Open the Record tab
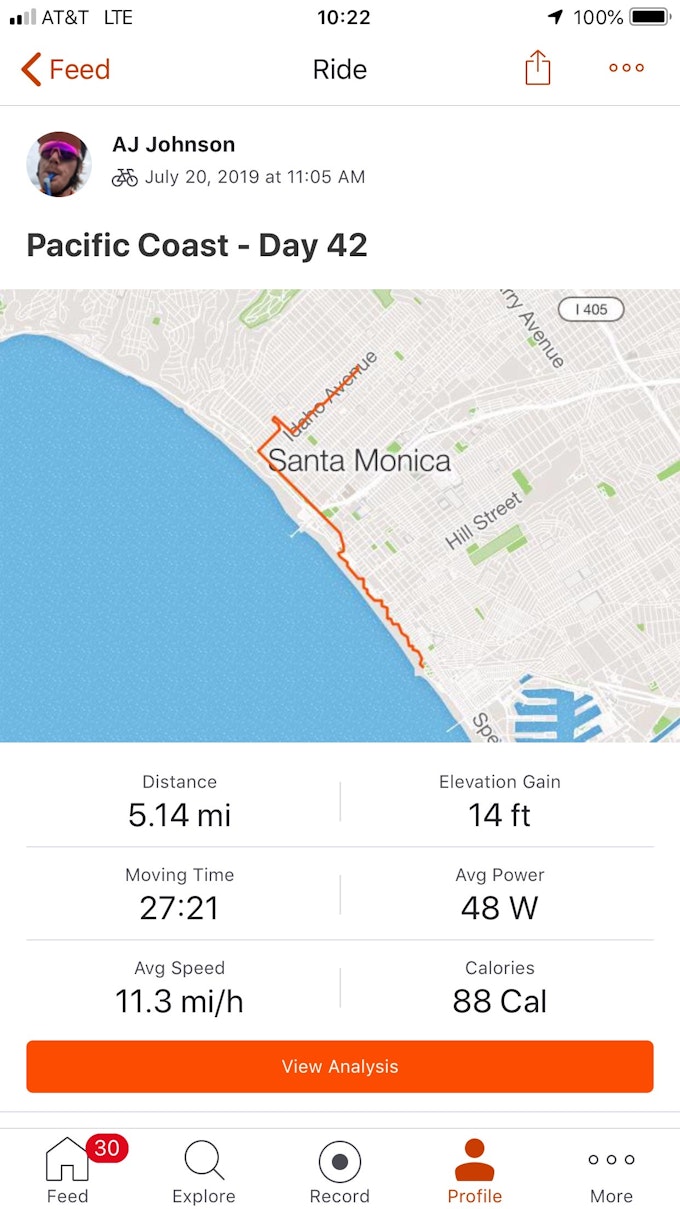This screenshot has width=680, height=1209. click(340, 1170)
